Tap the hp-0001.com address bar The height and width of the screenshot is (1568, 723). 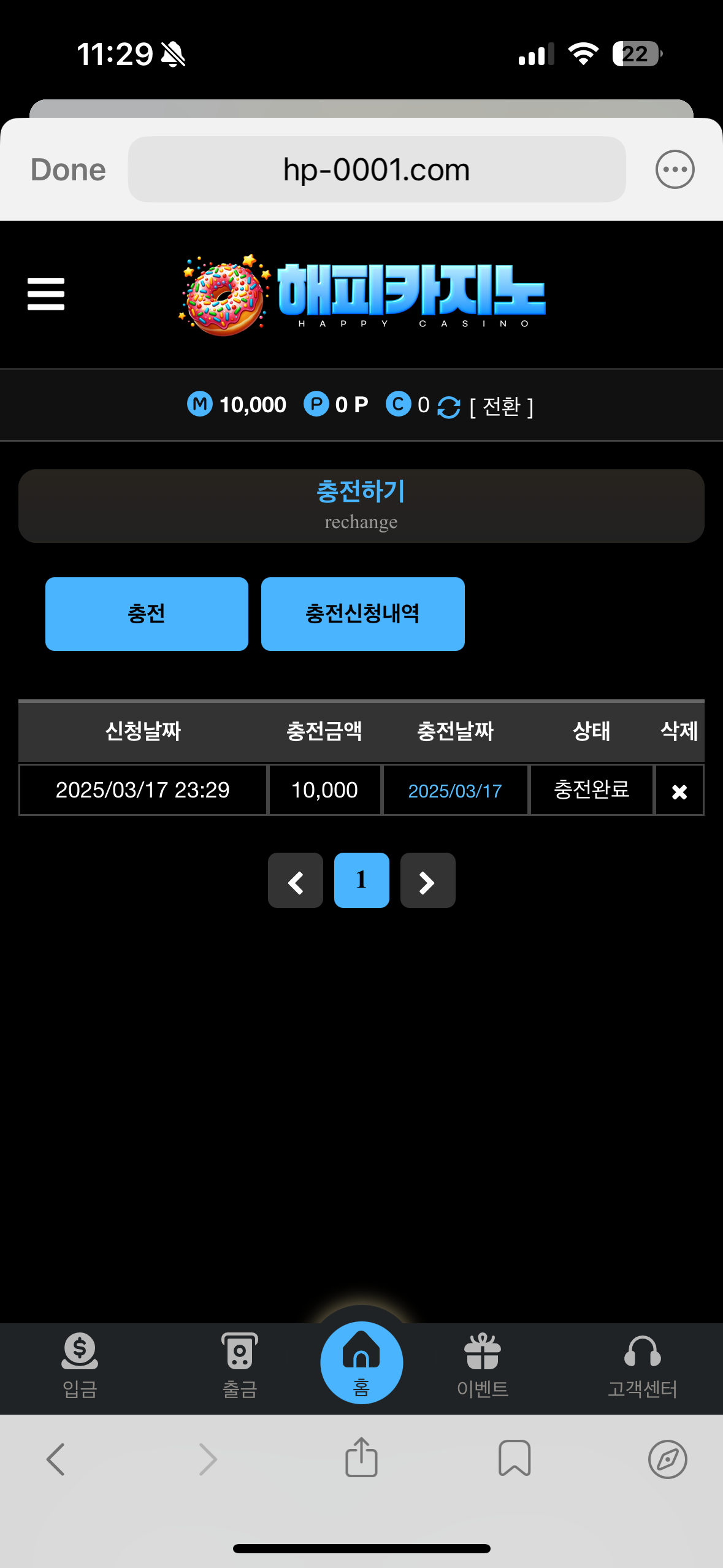[x=377, y=169]
